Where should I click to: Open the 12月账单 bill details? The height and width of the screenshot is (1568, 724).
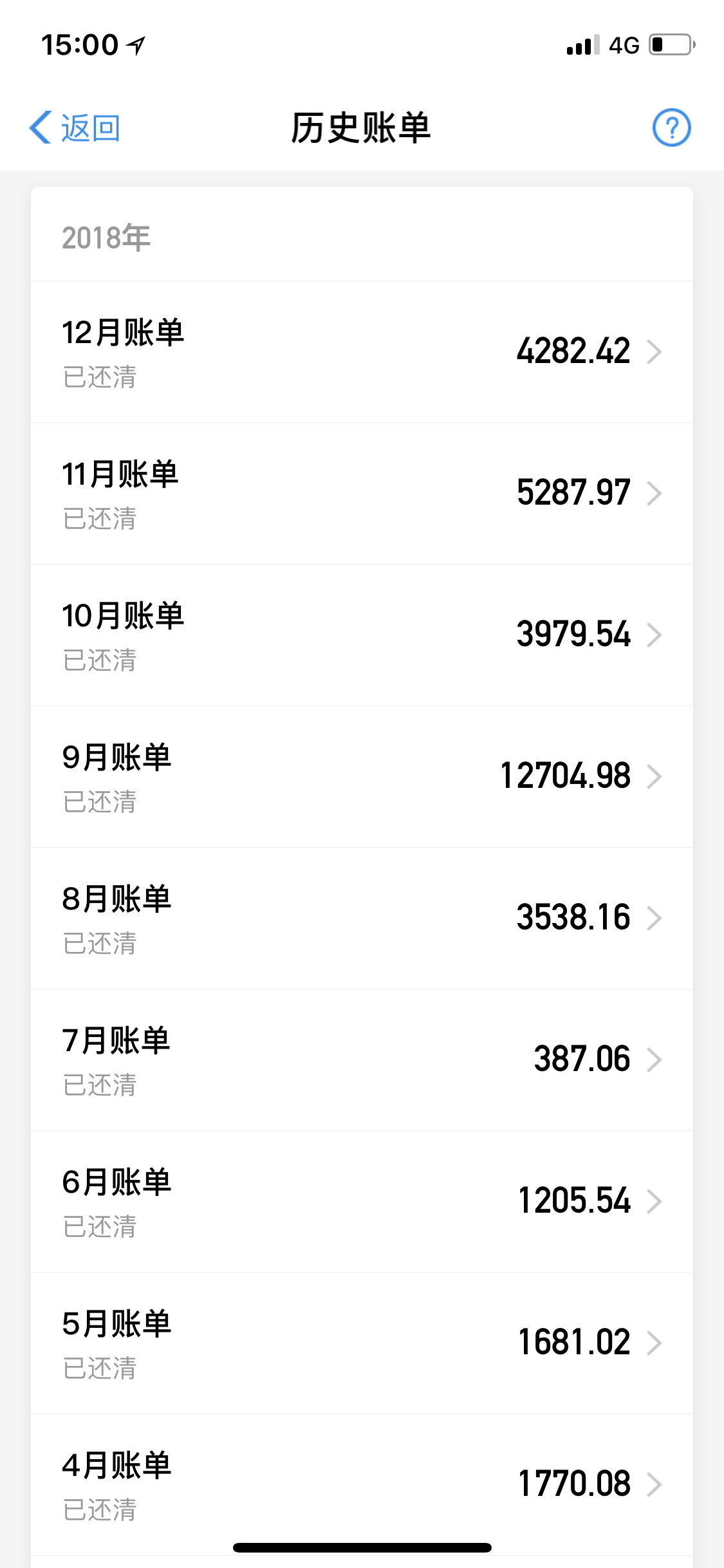pyautogui.click(x=362, y=352)
